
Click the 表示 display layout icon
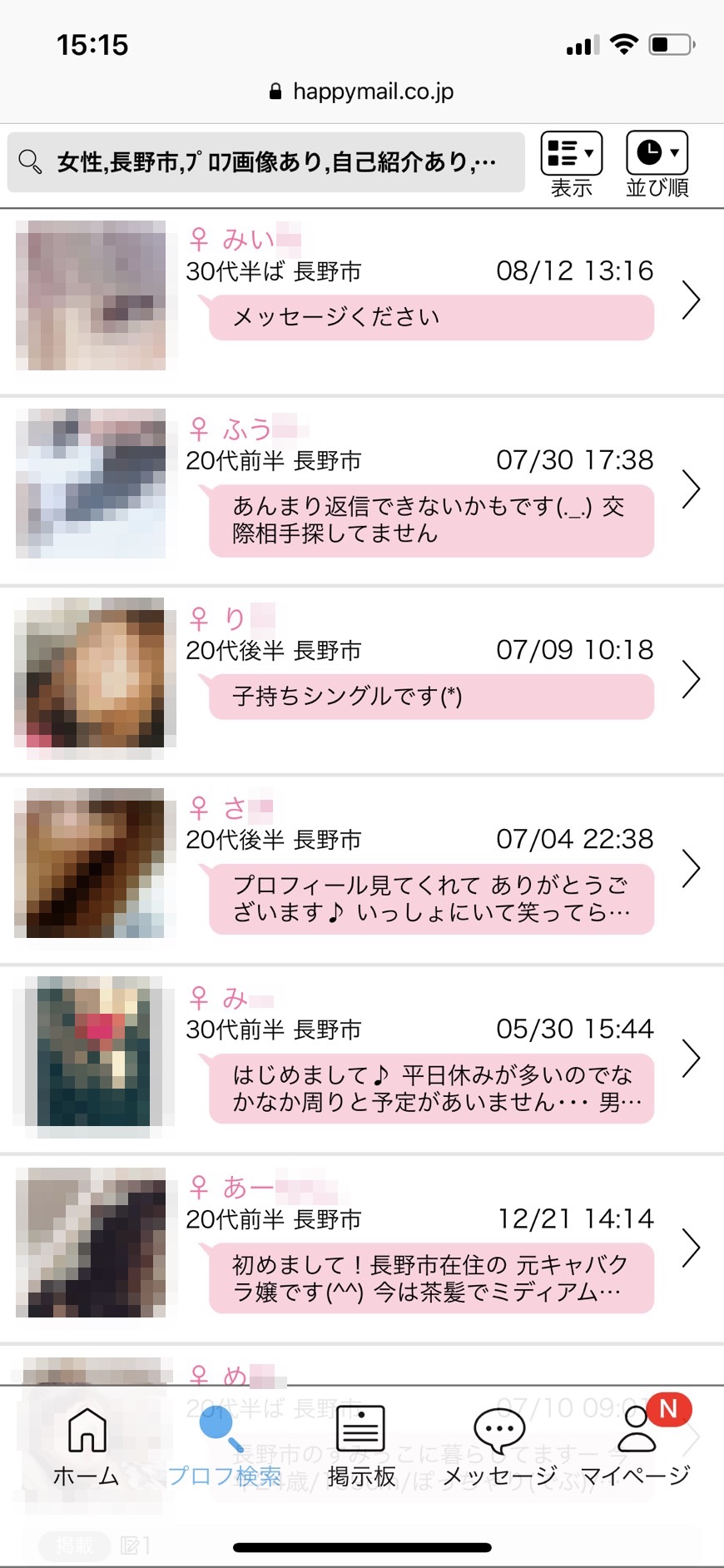571,153
